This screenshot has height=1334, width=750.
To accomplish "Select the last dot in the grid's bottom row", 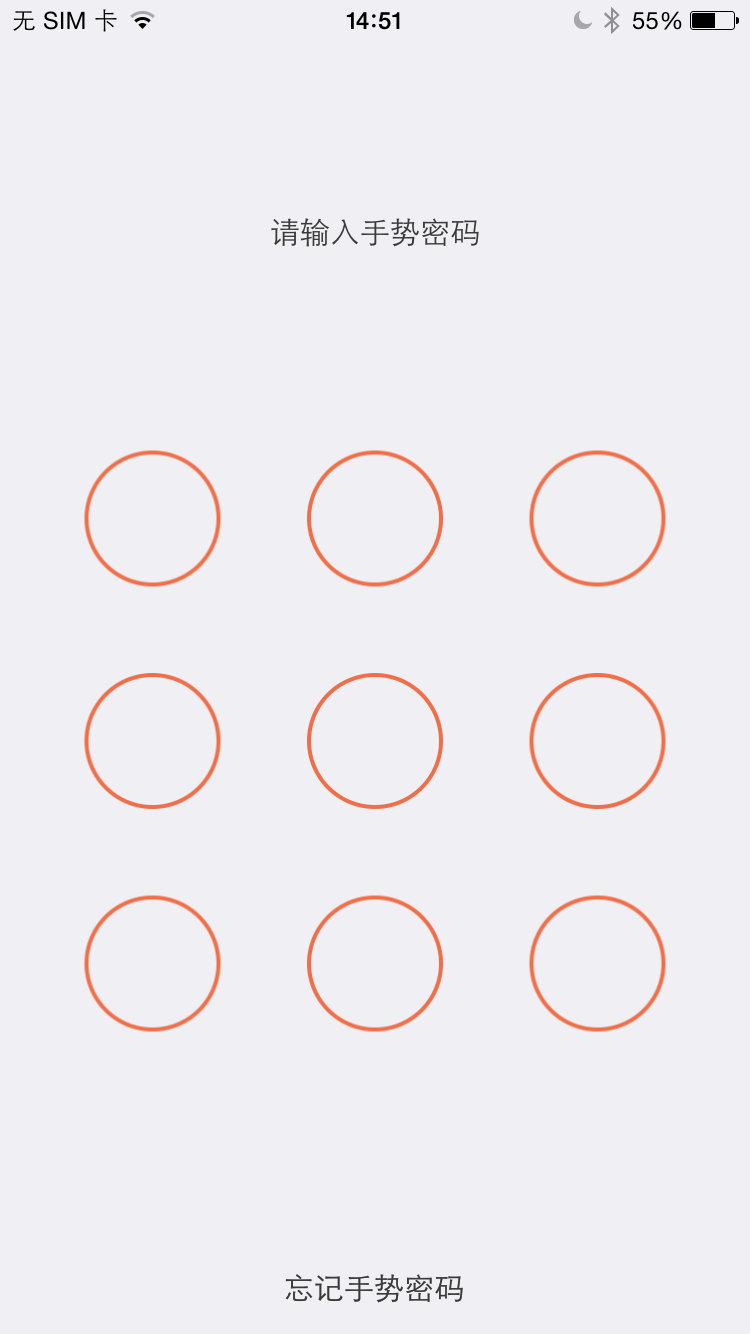I will click(x=597, y=963).
